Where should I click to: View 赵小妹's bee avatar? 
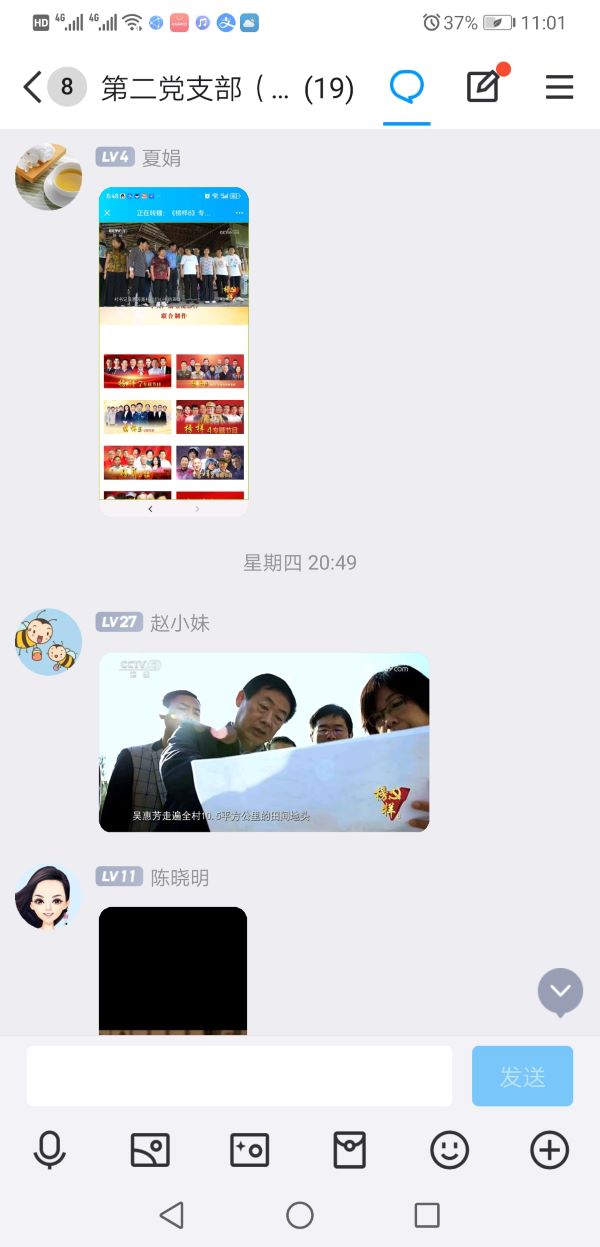[48, 641]
